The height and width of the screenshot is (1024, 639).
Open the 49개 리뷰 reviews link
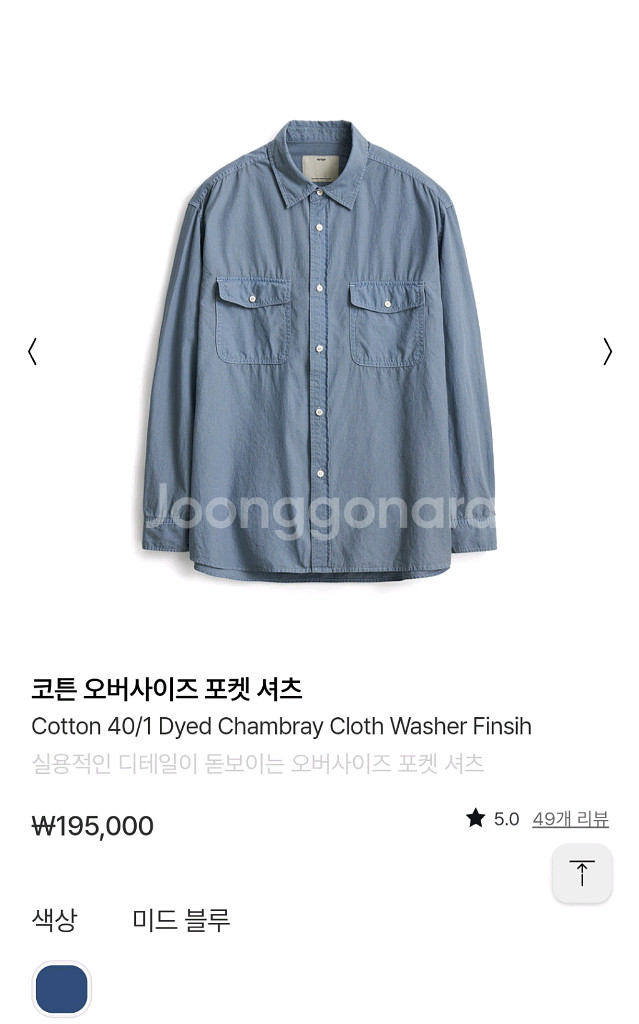(570, 818)
